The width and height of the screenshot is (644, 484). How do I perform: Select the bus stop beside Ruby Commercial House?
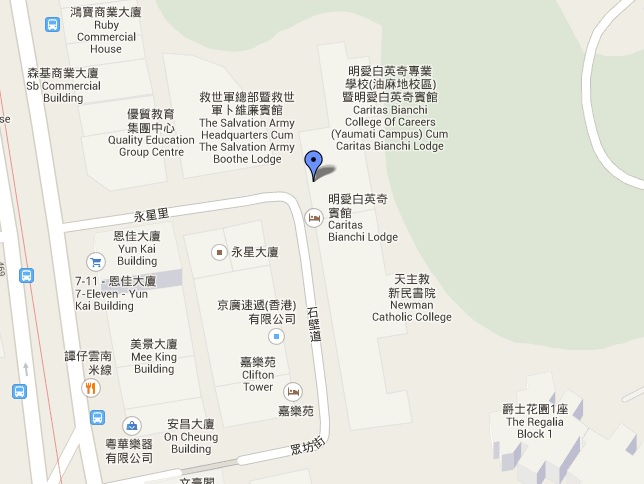click(x=52, y=26)
